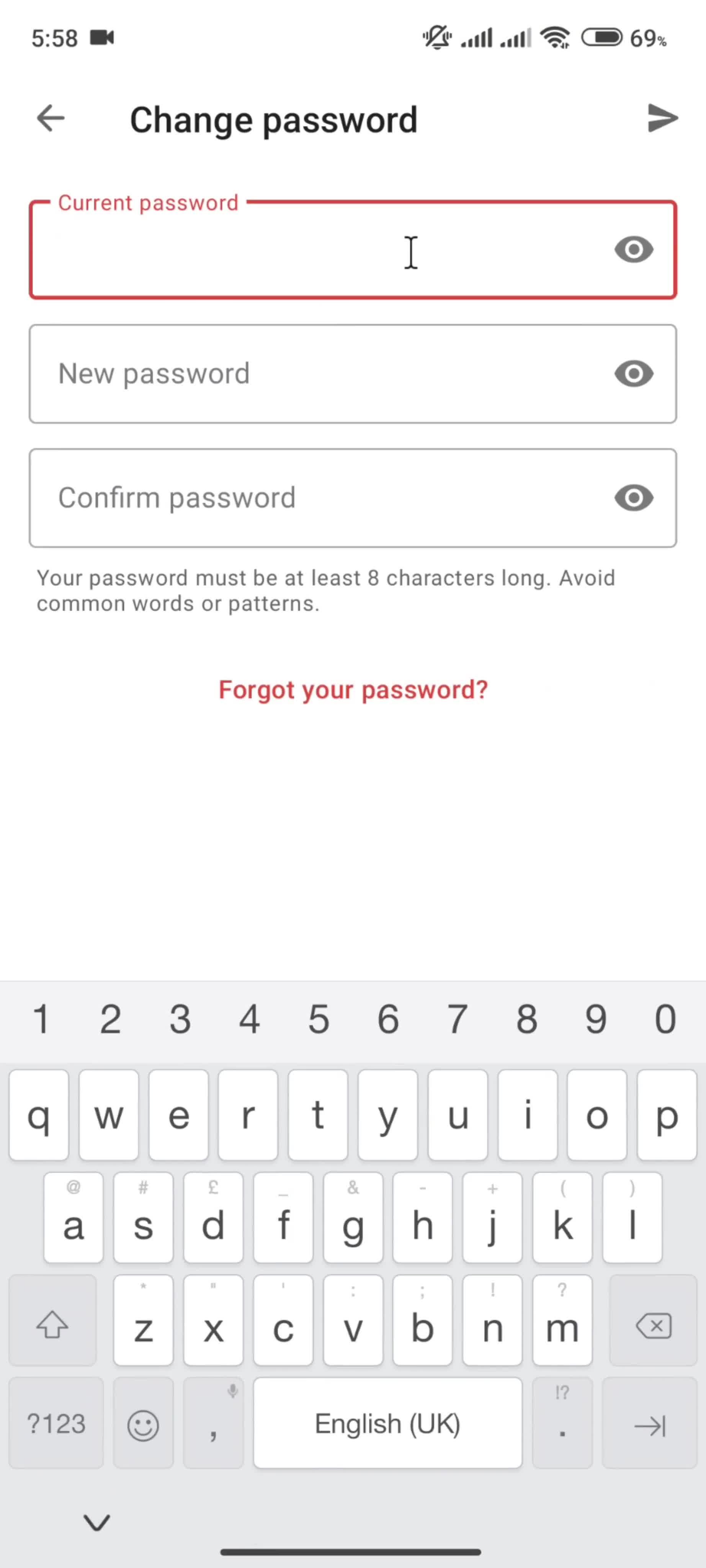Select the New password field
Image resolution: width=706 pixels, height=1568 pixels.
317,374
